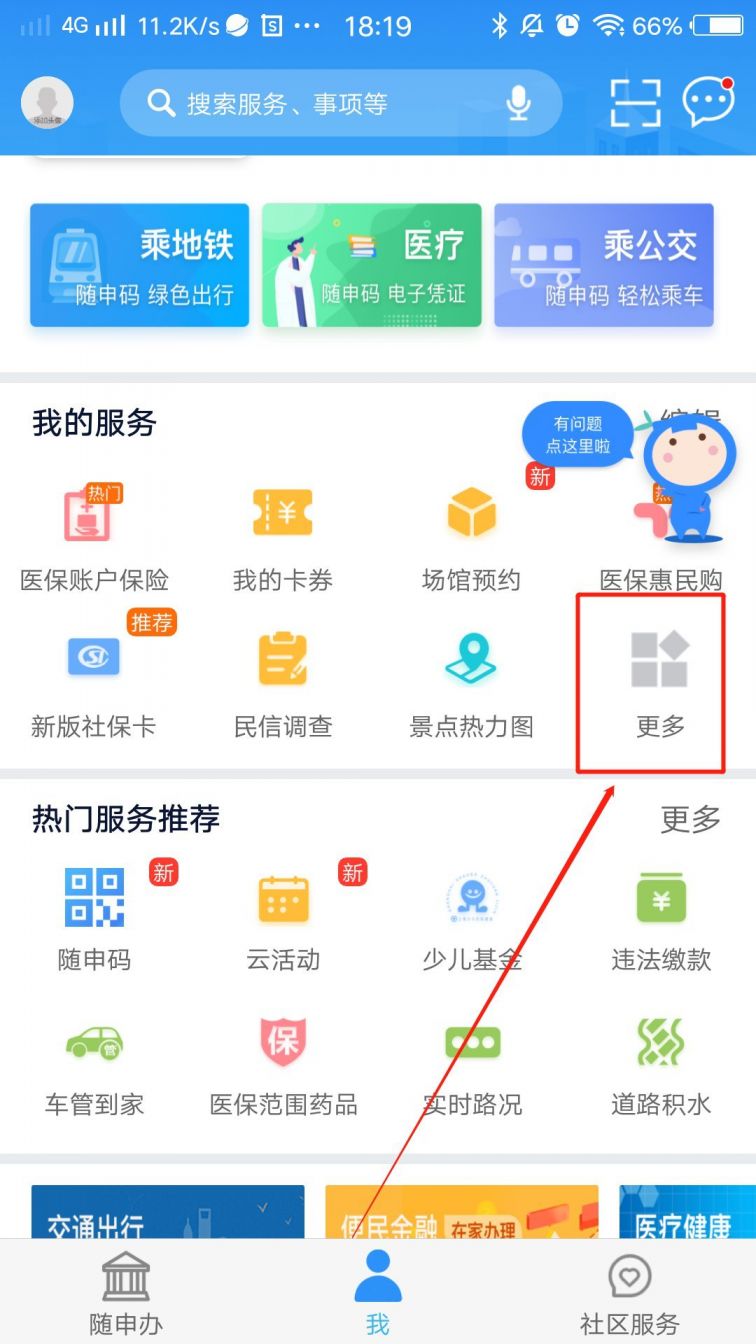Tap 更多 link beside 热门服务推荐
The height and width of the screenshot is (1344, 756).
pos(690,819)
